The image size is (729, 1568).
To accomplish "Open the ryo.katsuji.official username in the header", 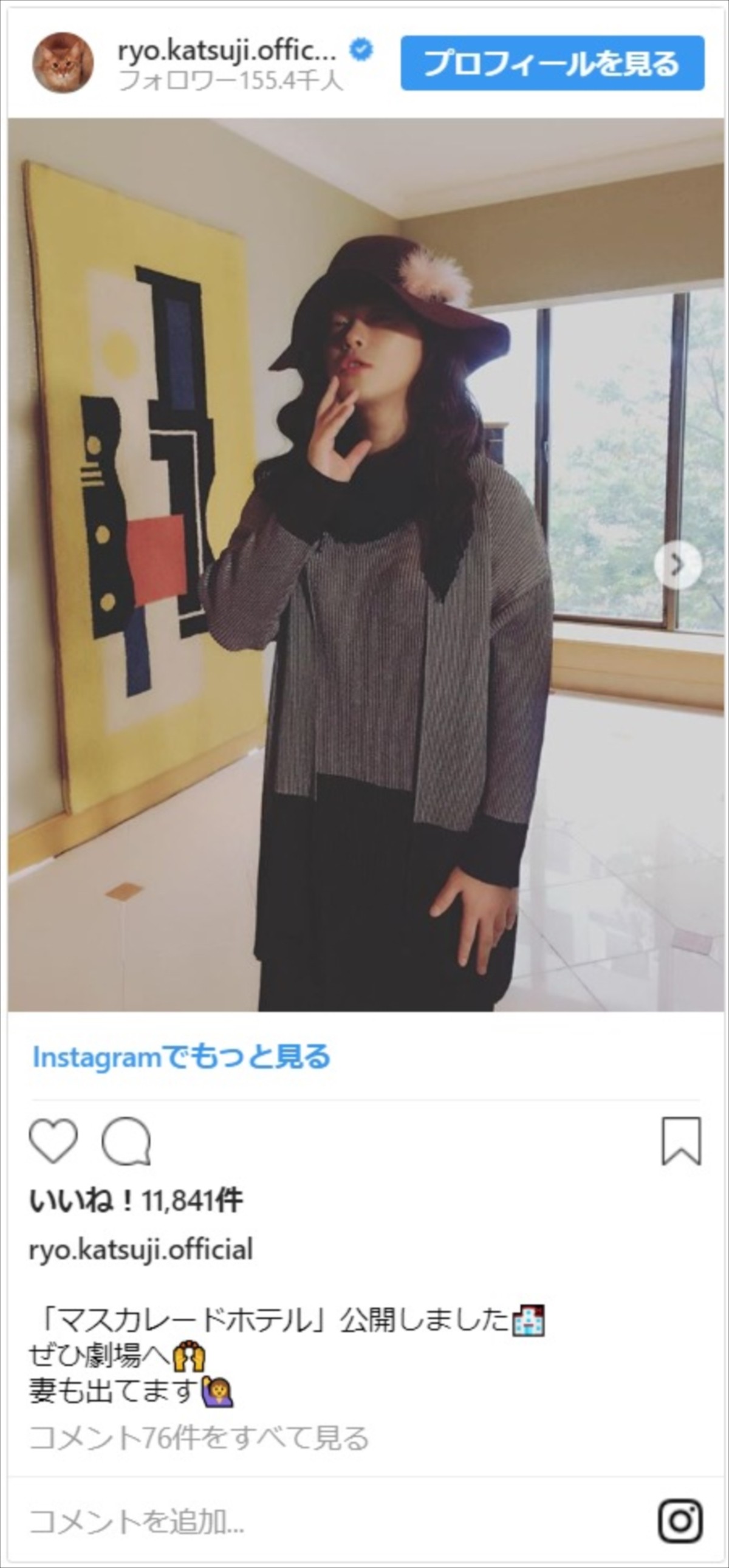I will point(227,52).
